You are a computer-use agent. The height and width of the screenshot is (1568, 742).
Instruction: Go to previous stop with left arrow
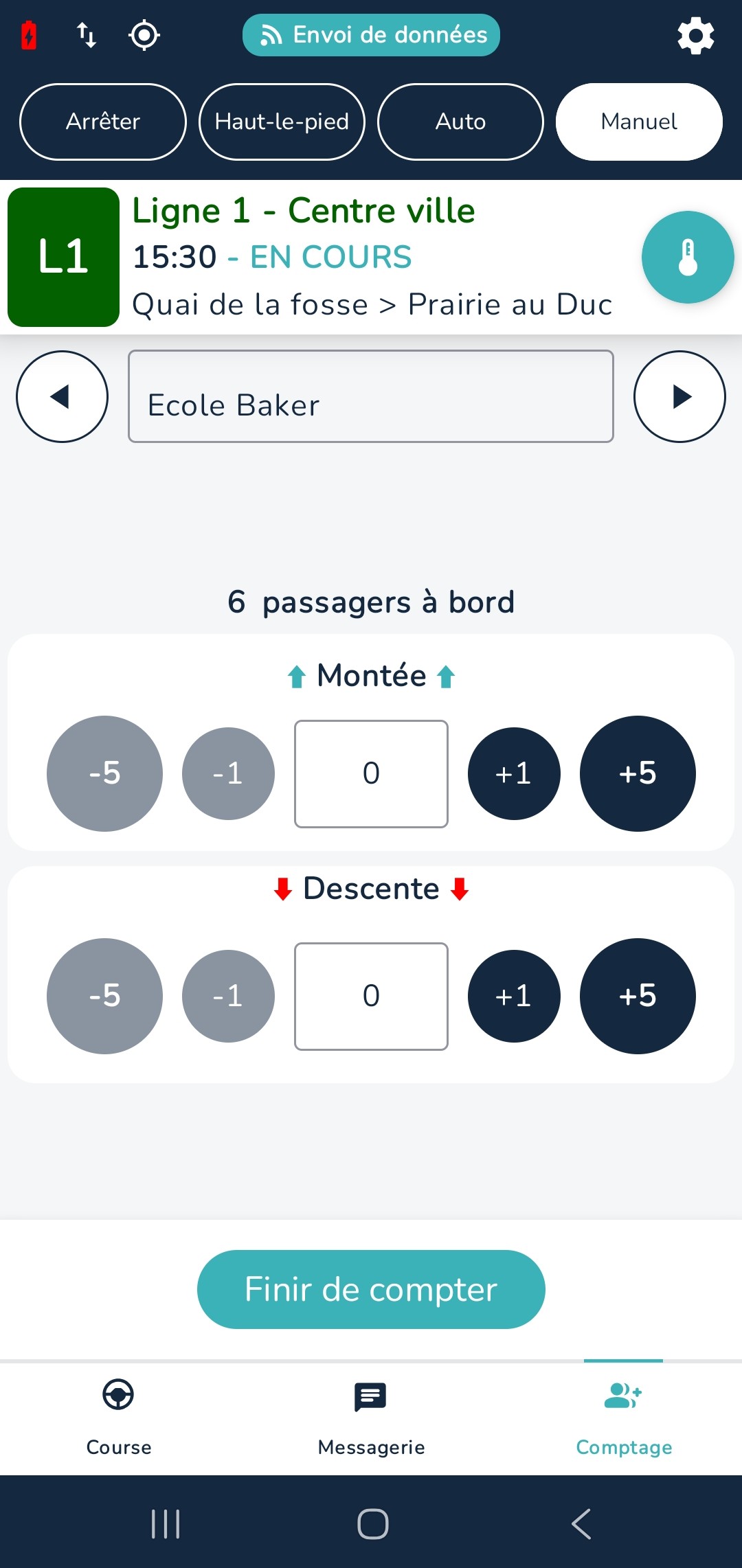(x=62, y=396)
